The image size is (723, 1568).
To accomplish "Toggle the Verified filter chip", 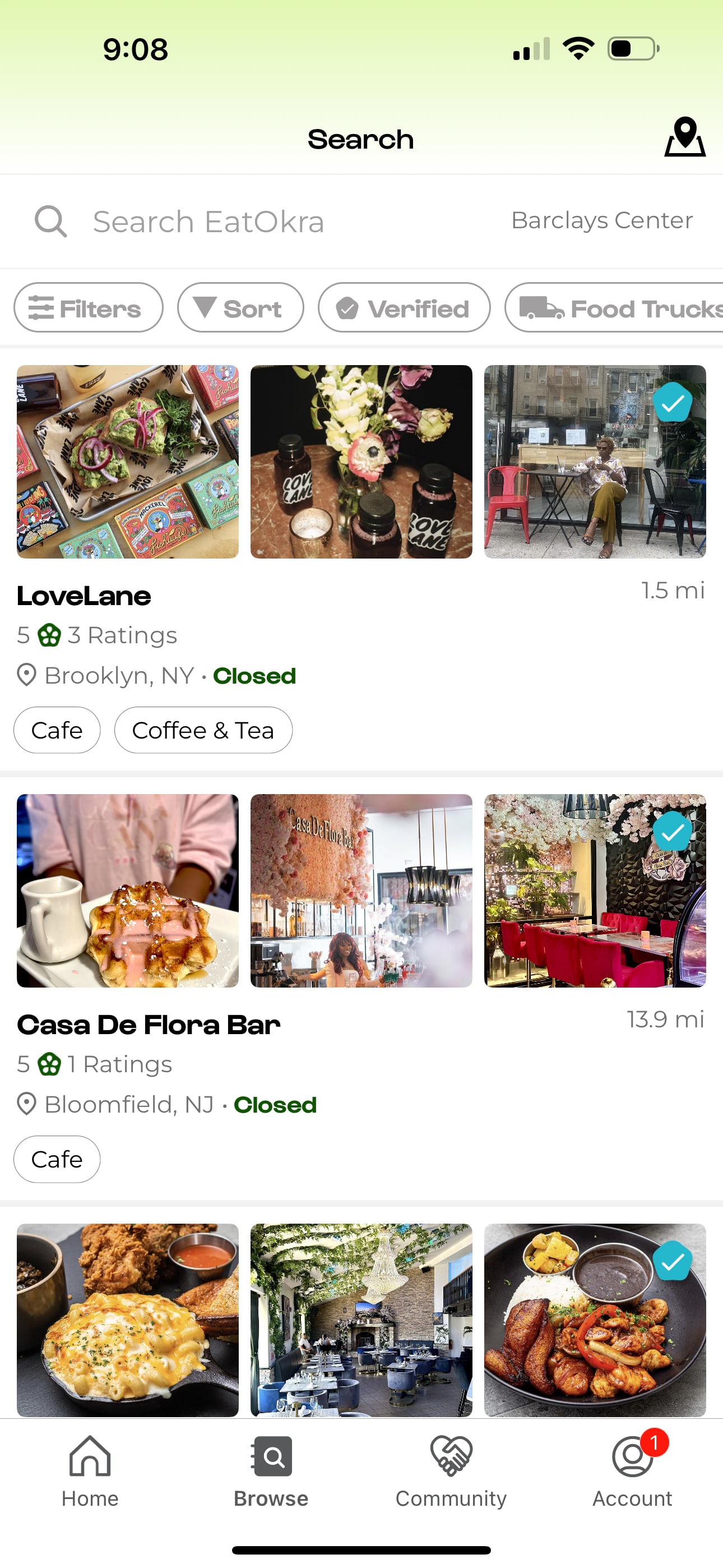I will 404,308.
